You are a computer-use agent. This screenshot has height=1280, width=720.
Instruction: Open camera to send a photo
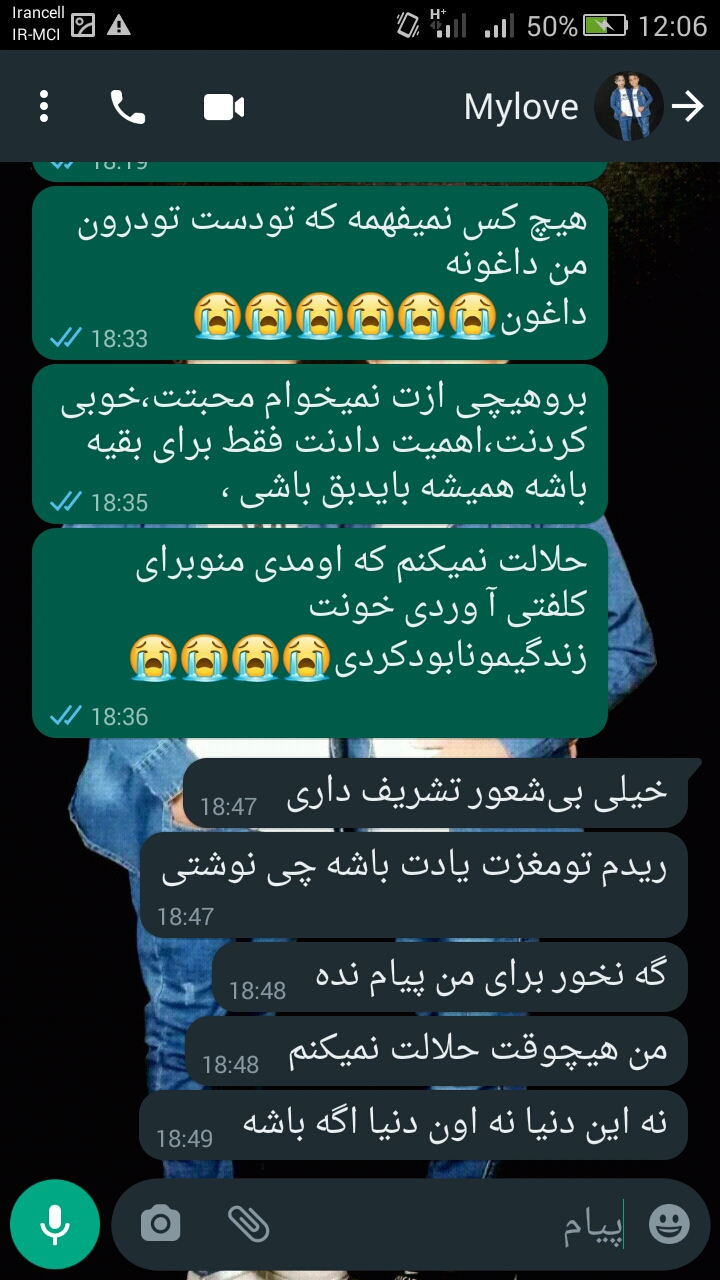click(160, 1224)
